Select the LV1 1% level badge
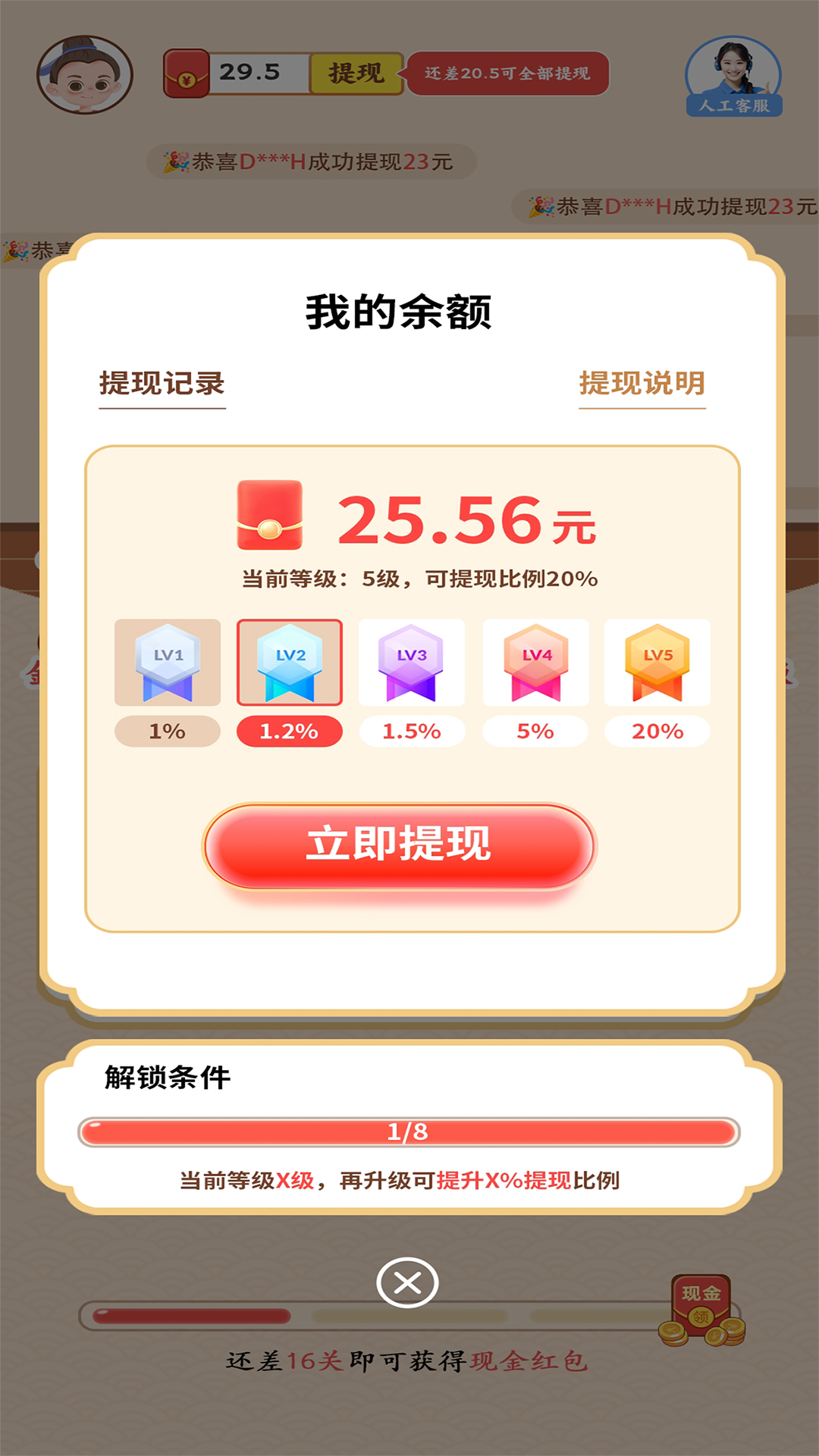The height and width of the screenshot is (1456, 819). click(x=168, y=664)
